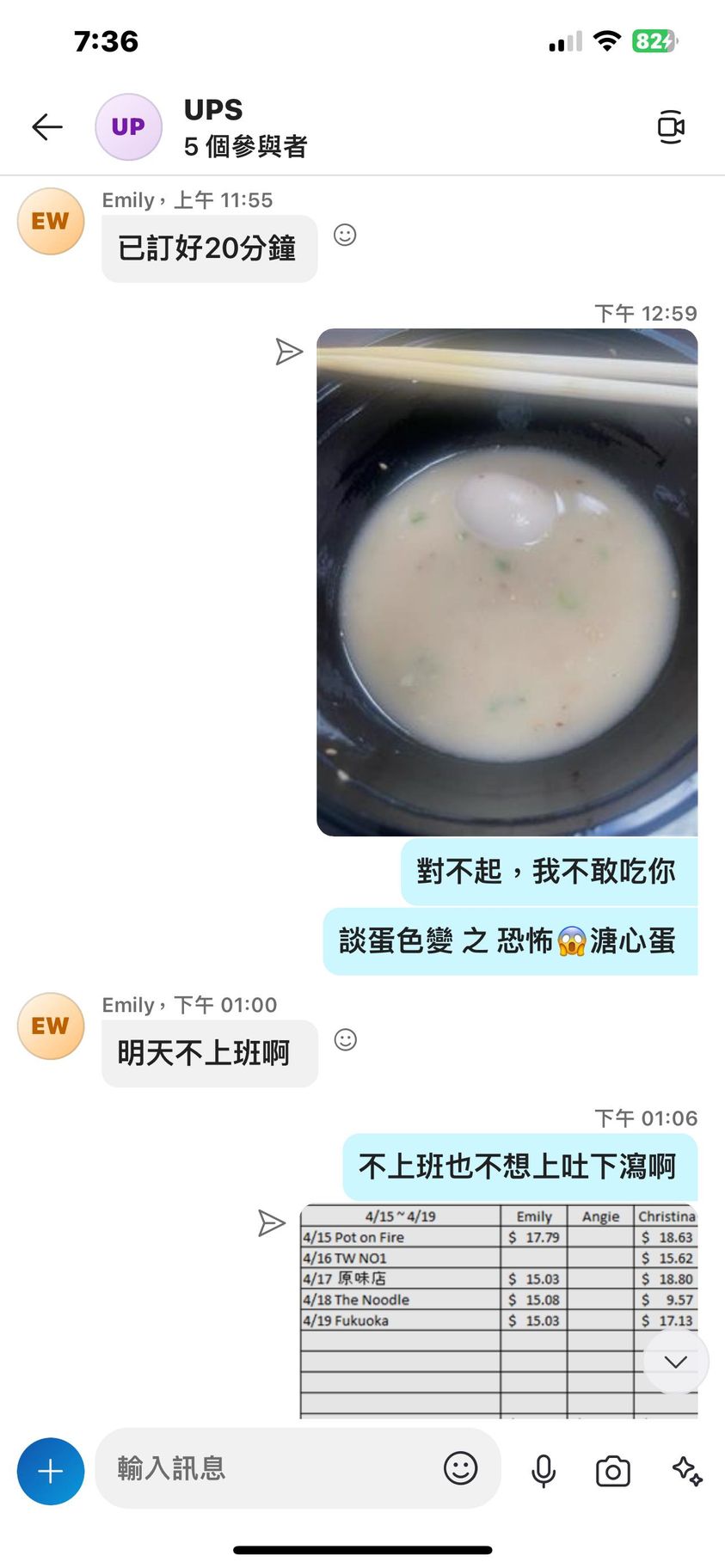Open the 4/15~4/19 table image
This screenshot has height=1568, width=725.
[482, 1307]
